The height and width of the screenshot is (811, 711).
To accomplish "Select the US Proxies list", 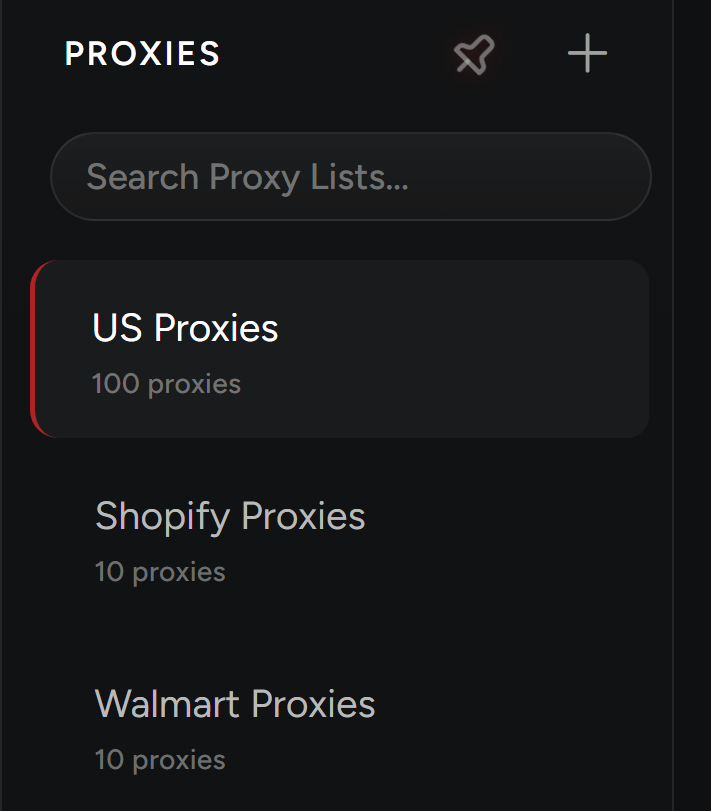I will tap(340, 349).
